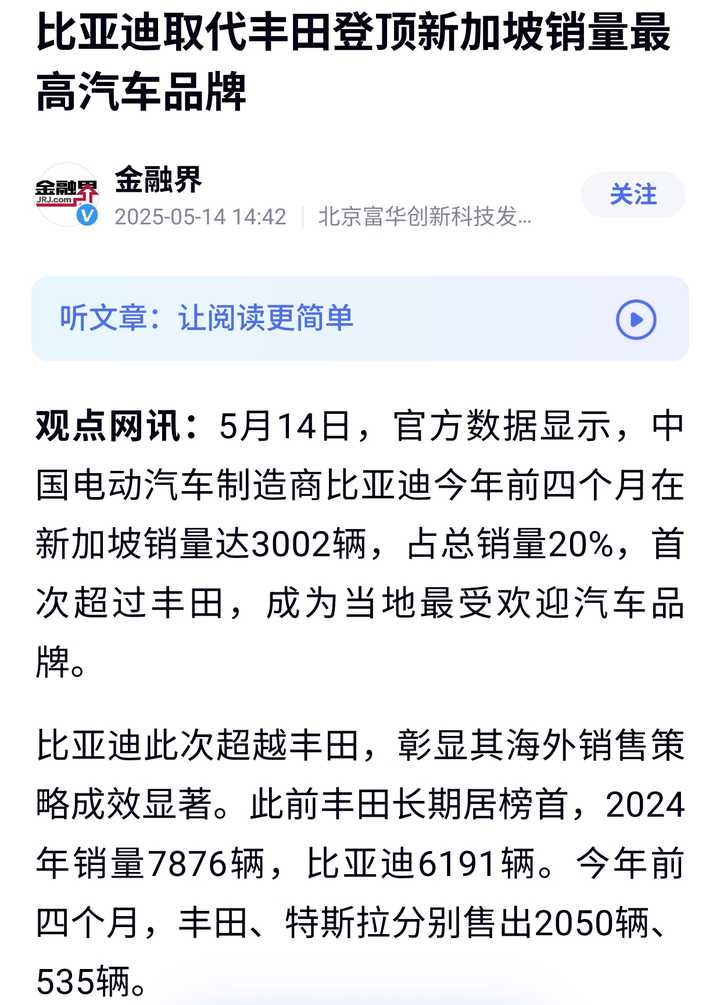Viewport: 720px width, 1005px height.
Task: Play the article audio (听文章)
Action: click(636, 320)
